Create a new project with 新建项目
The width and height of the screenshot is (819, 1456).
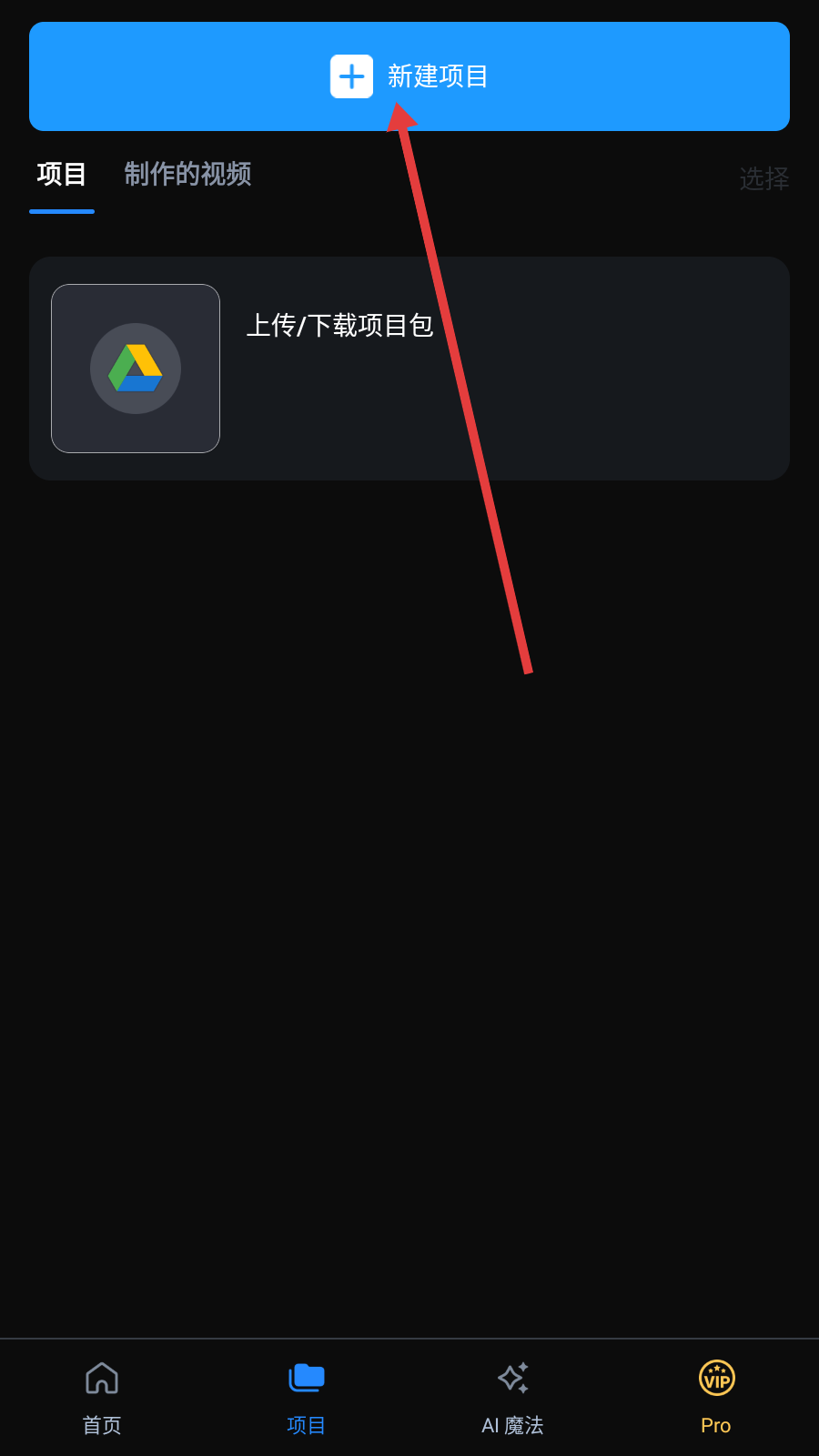[x=409, y=76]
